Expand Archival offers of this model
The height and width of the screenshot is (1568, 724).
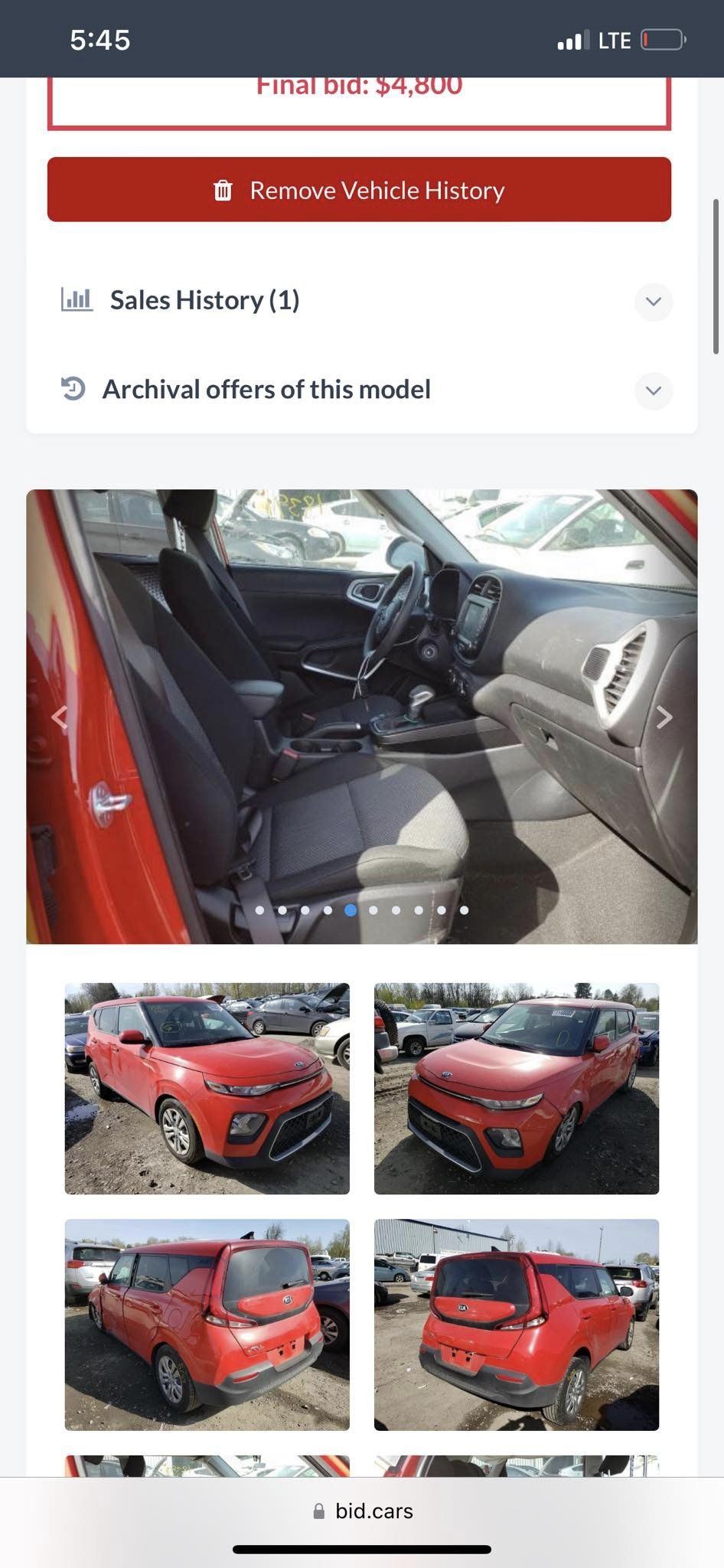tap(653, 390)
